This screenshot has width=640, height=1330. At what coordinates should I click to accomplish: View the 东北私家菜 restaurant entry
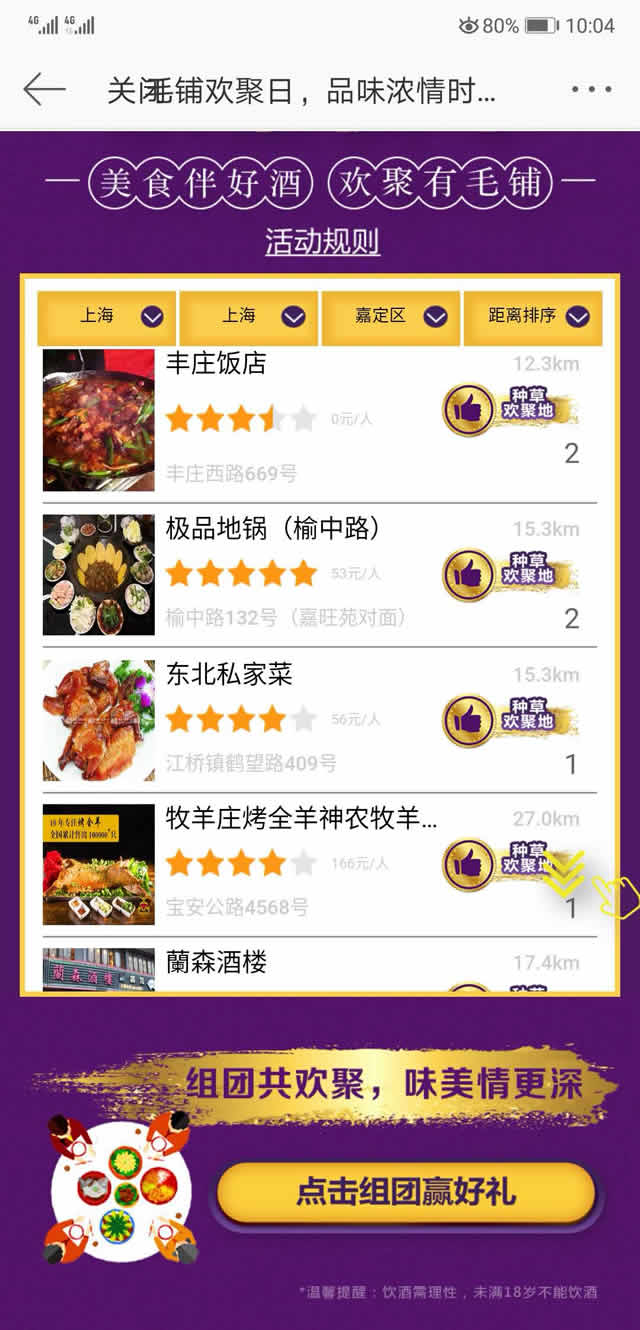click(x=229, y=674)
